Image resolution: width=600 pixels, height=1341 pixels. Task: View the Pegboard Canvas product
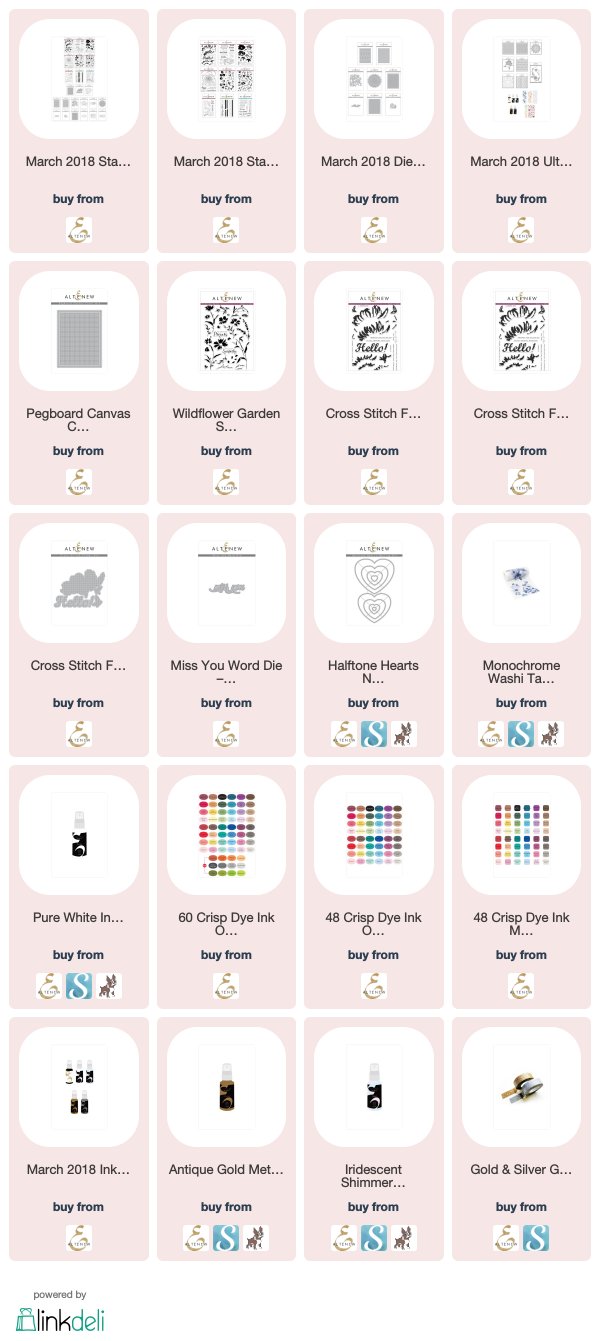click(x=78, y=383)
